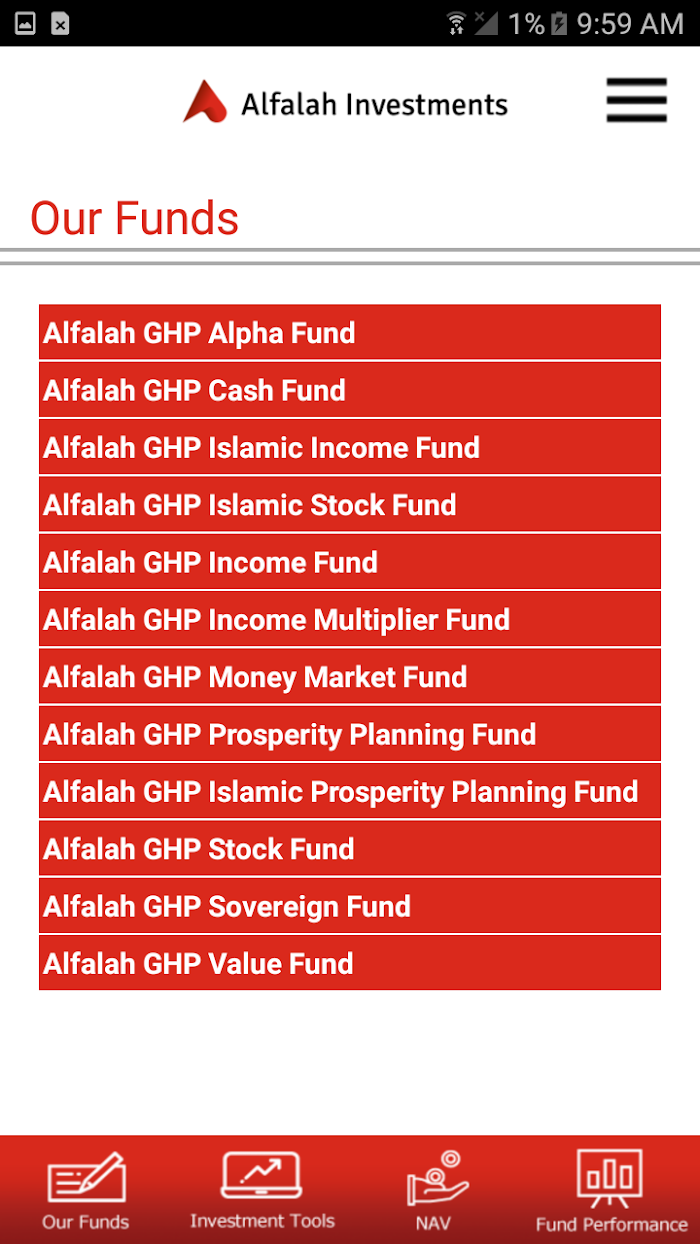This screenshot has width=700, height=1244.
Task: Select Alfalah GHP Value Fund
Action: point(349,964)
